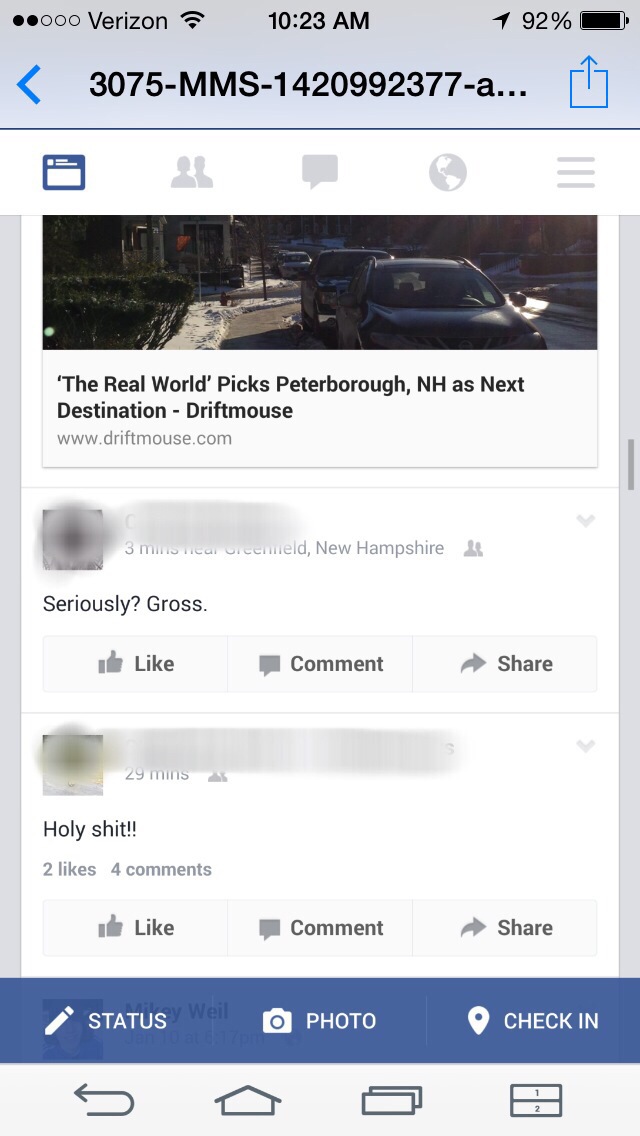Open the hamburger menu tab
Screen dimensions: 640x1136
tap(576, 172)
